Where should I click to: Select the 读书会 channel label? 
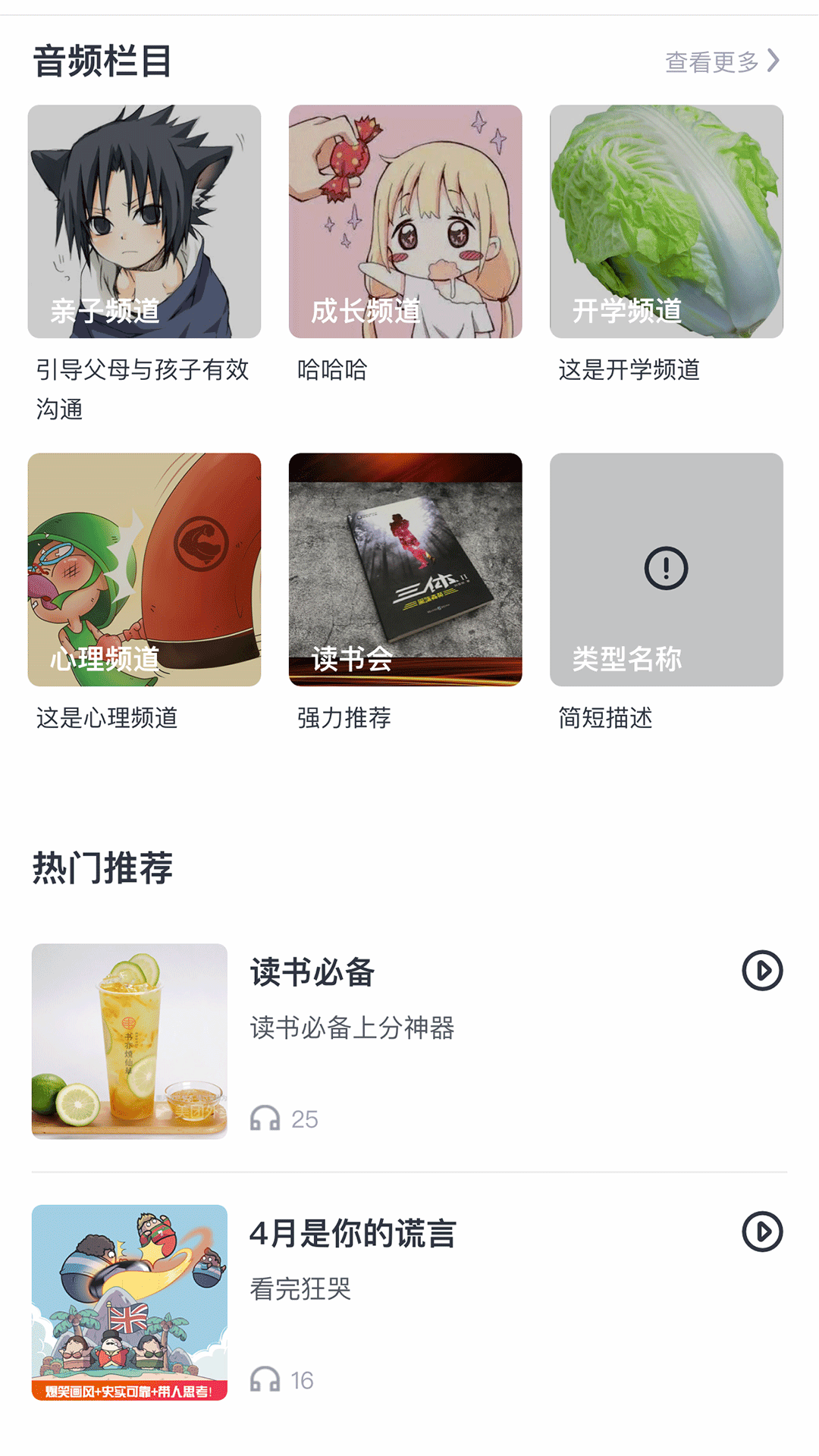click(353, 661)
